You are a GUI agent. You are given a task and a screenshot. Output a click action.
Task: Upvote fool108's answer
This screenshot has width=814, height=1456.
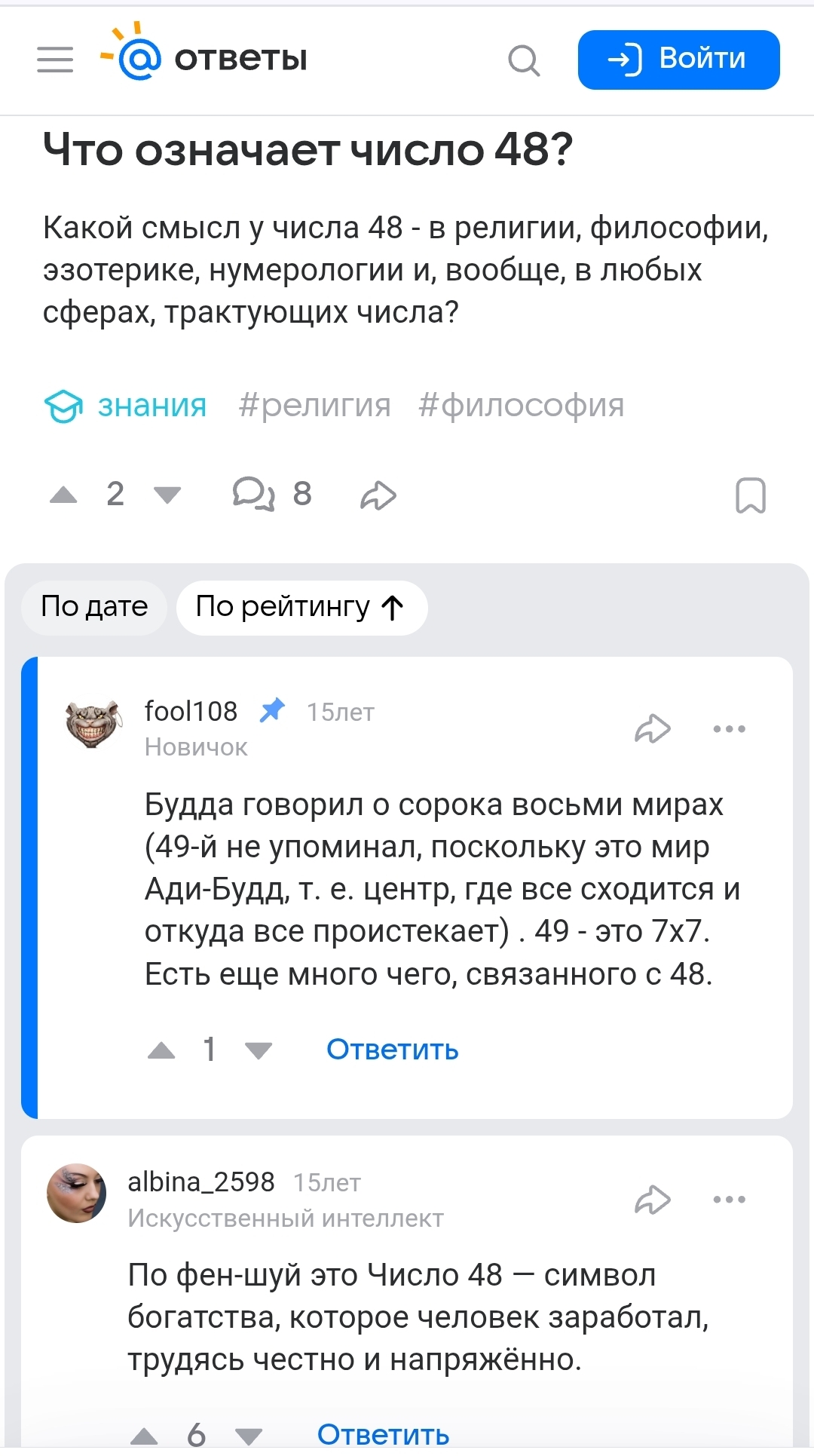(161, 1050)
